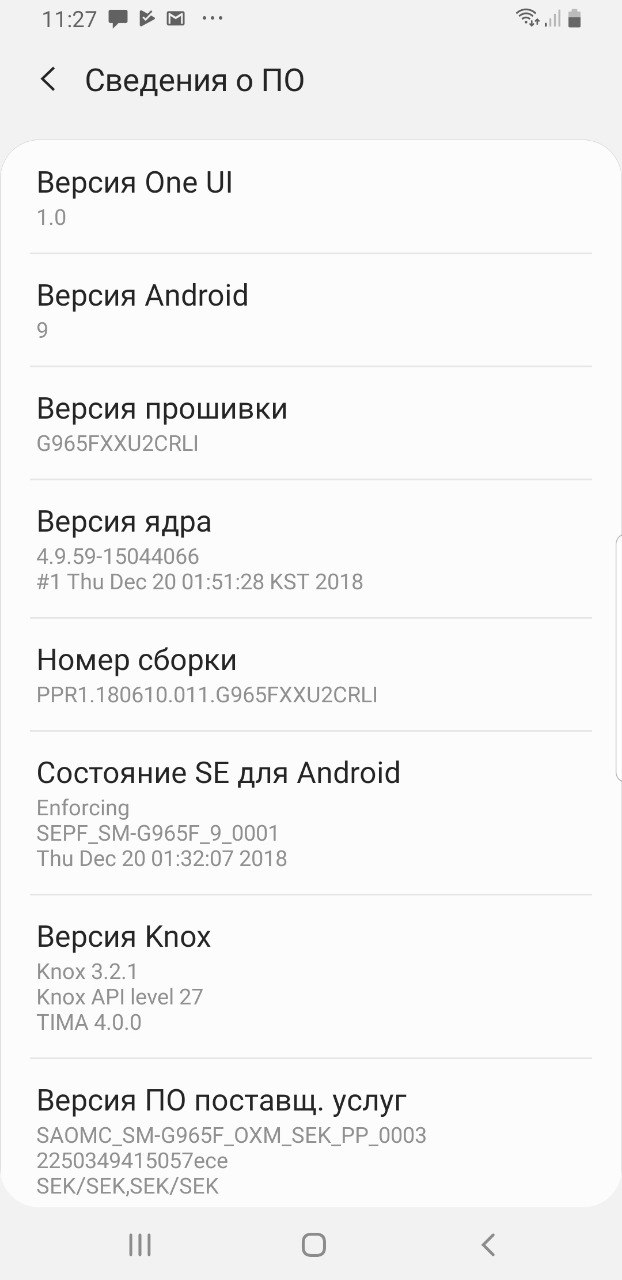The height and width of the screenshot is (1280, 622).
Task: Select the Версия прошивки row
Action: [x=310, y=424]
